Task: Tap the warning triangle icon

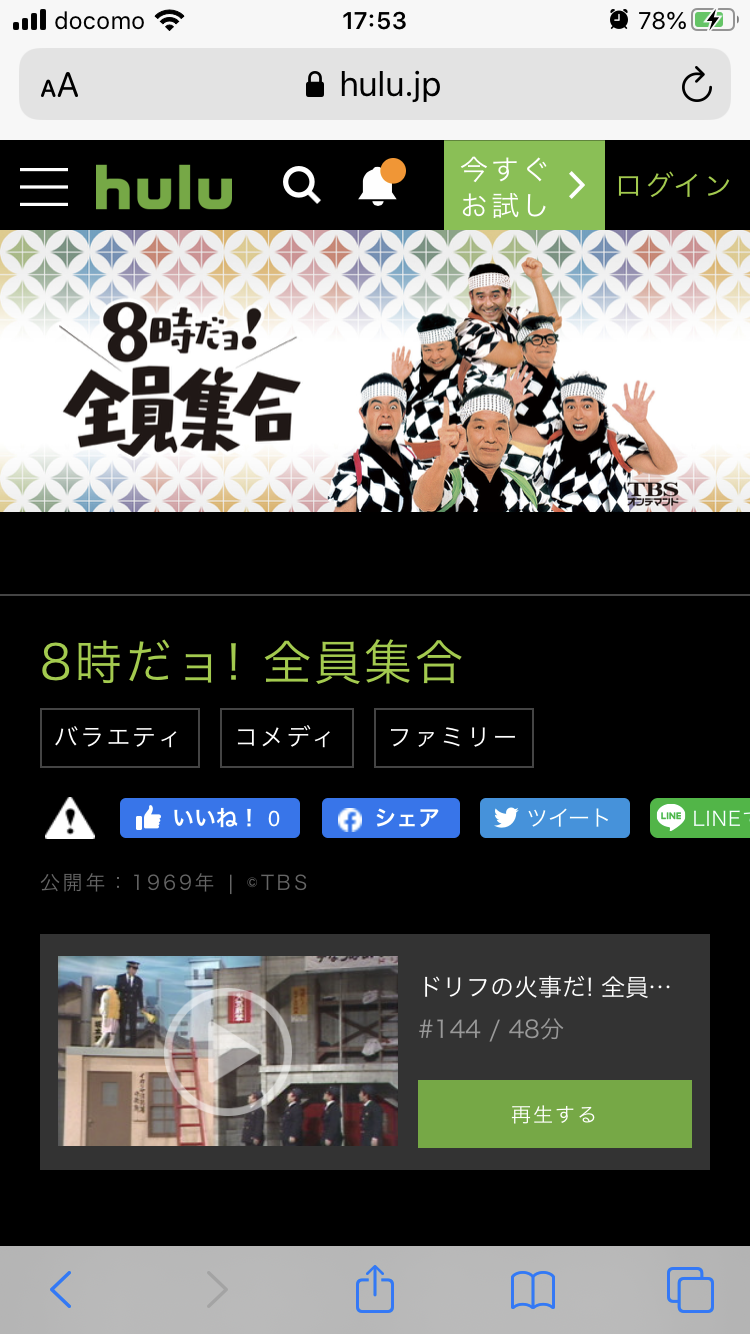Action: tap(70, 818)
